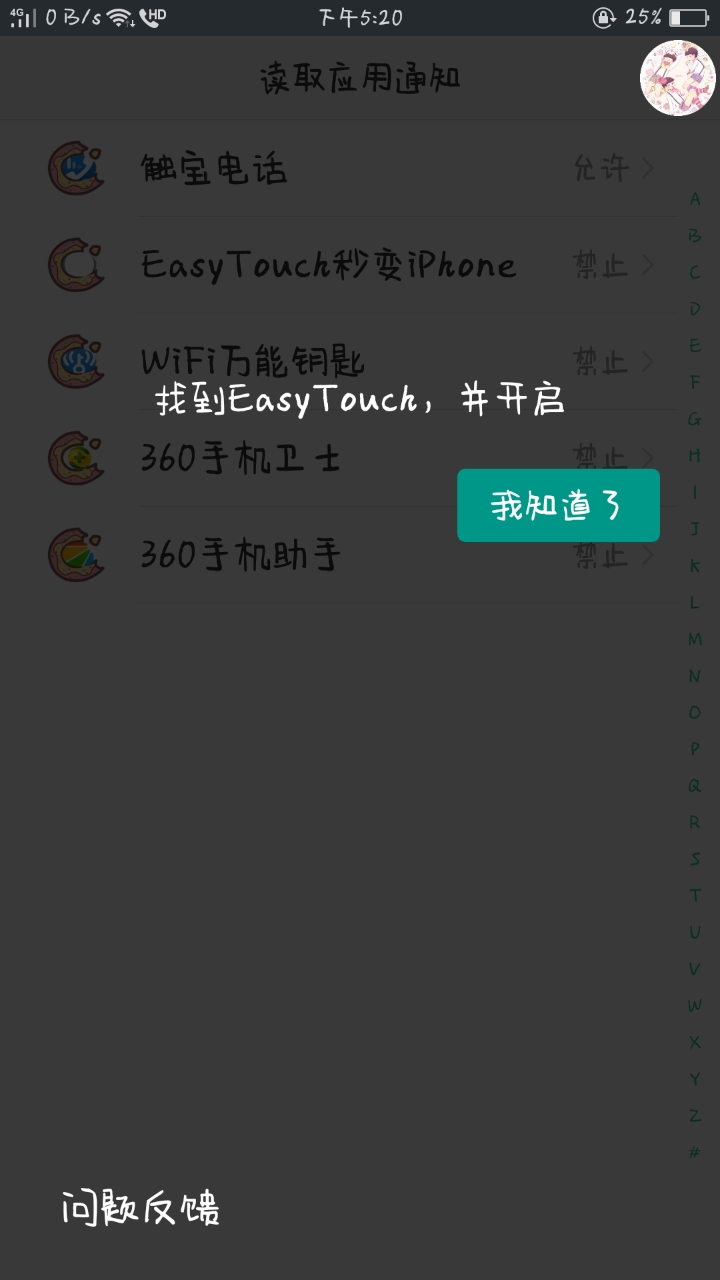Open the EasyTouch秒变iPhone row

(x=360, y=265)
